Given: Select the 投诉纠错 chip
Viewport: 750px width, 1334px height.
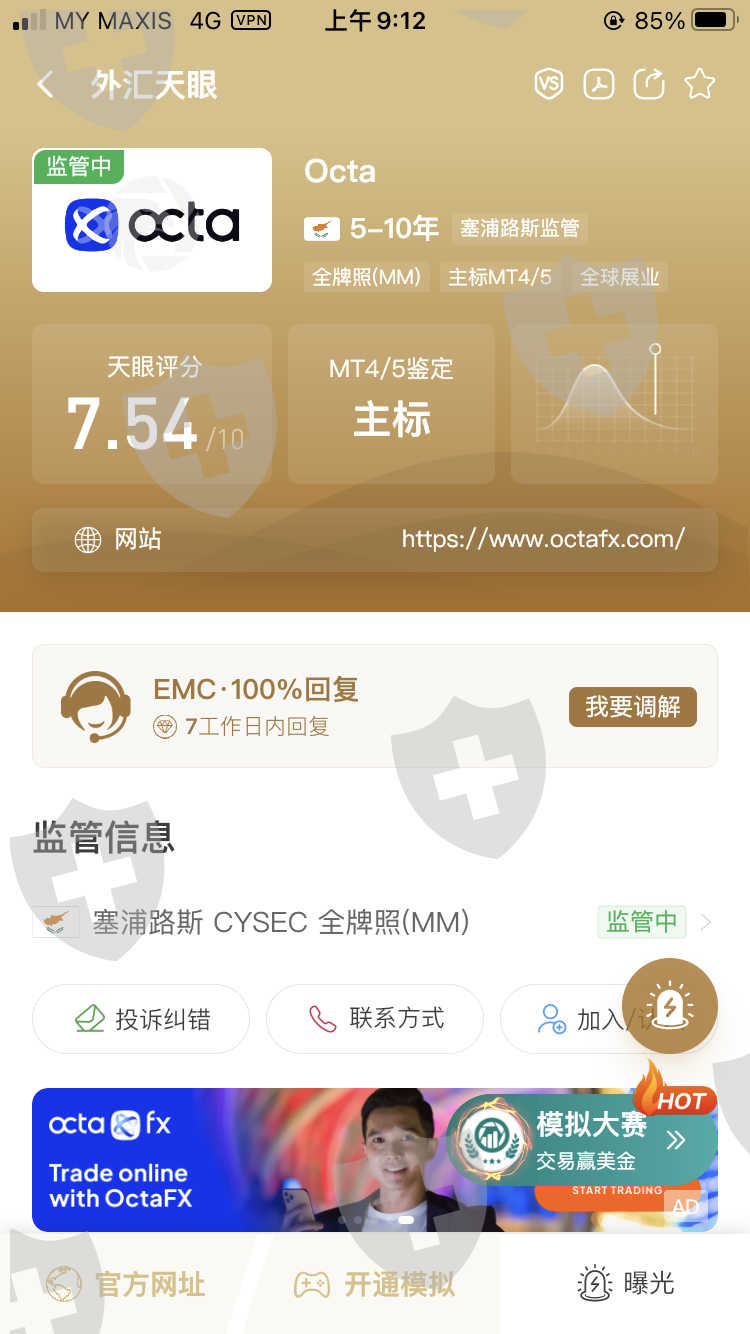Looking at the screenshot, I should [141, 1019].
